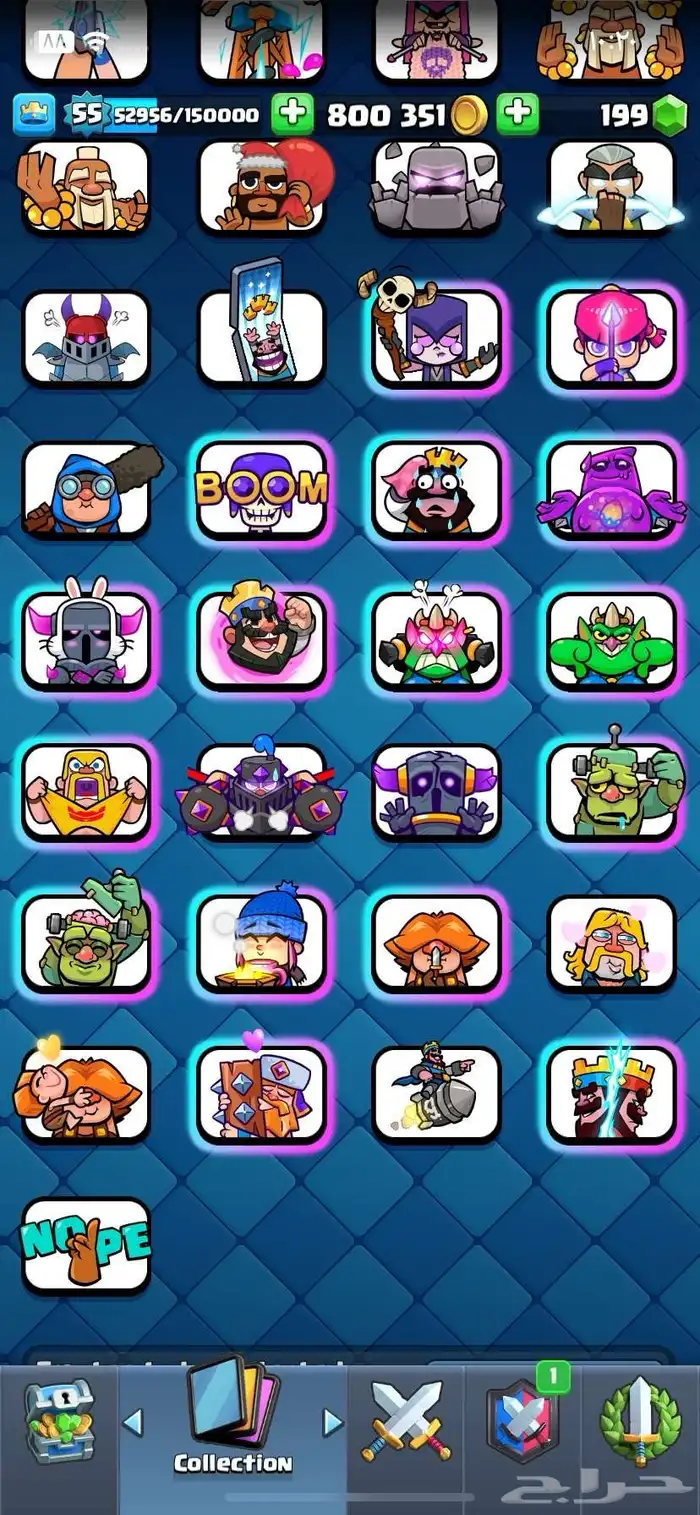The width and height of the screenshot is (700, 1515).
Task: Pick the Santa hat Hog Rider emote
Action: tap(261, 187)
